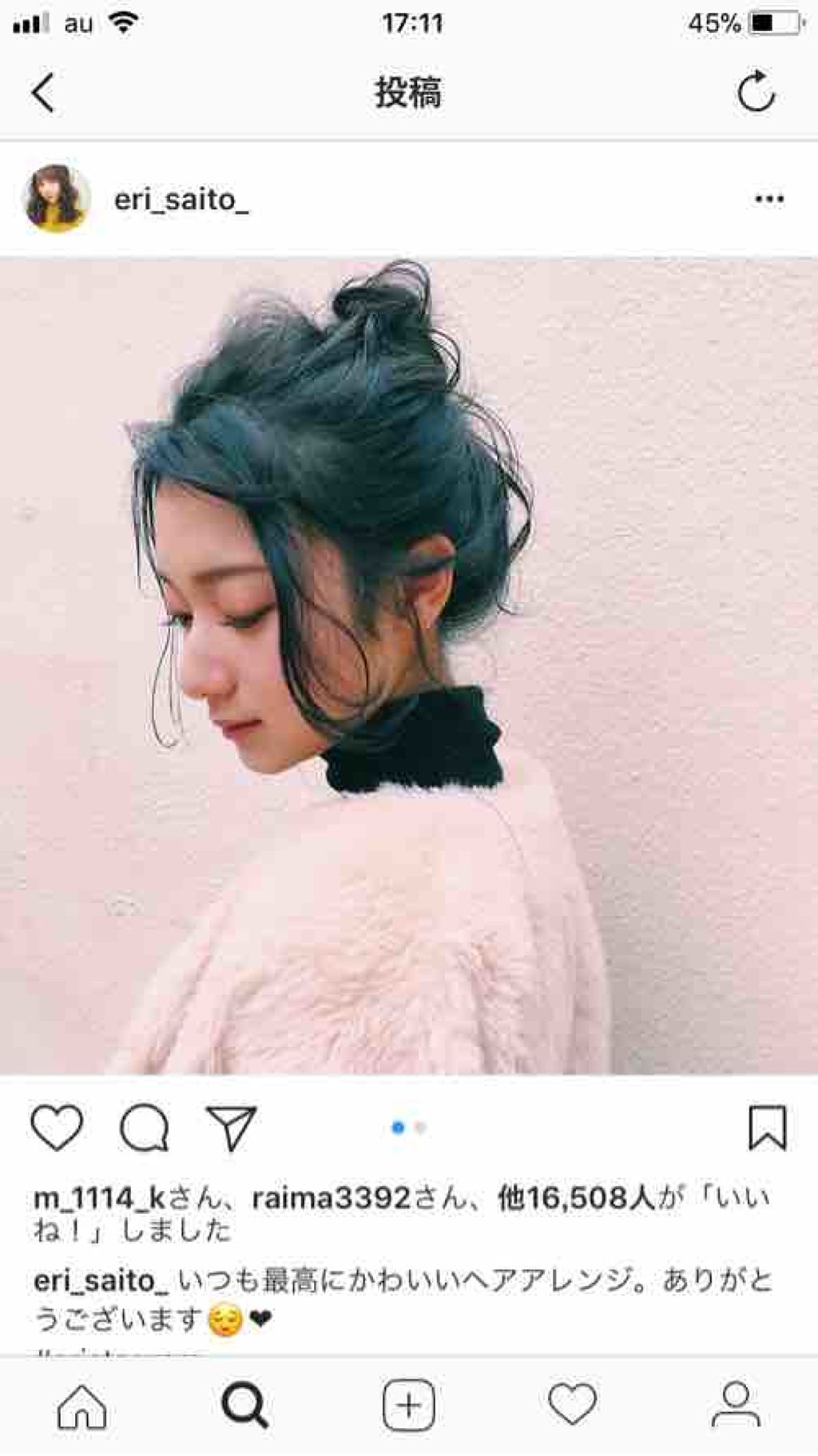Open the Search tab in bottom bar
The image size is (818, 1456).
[x=244, y=1405]
